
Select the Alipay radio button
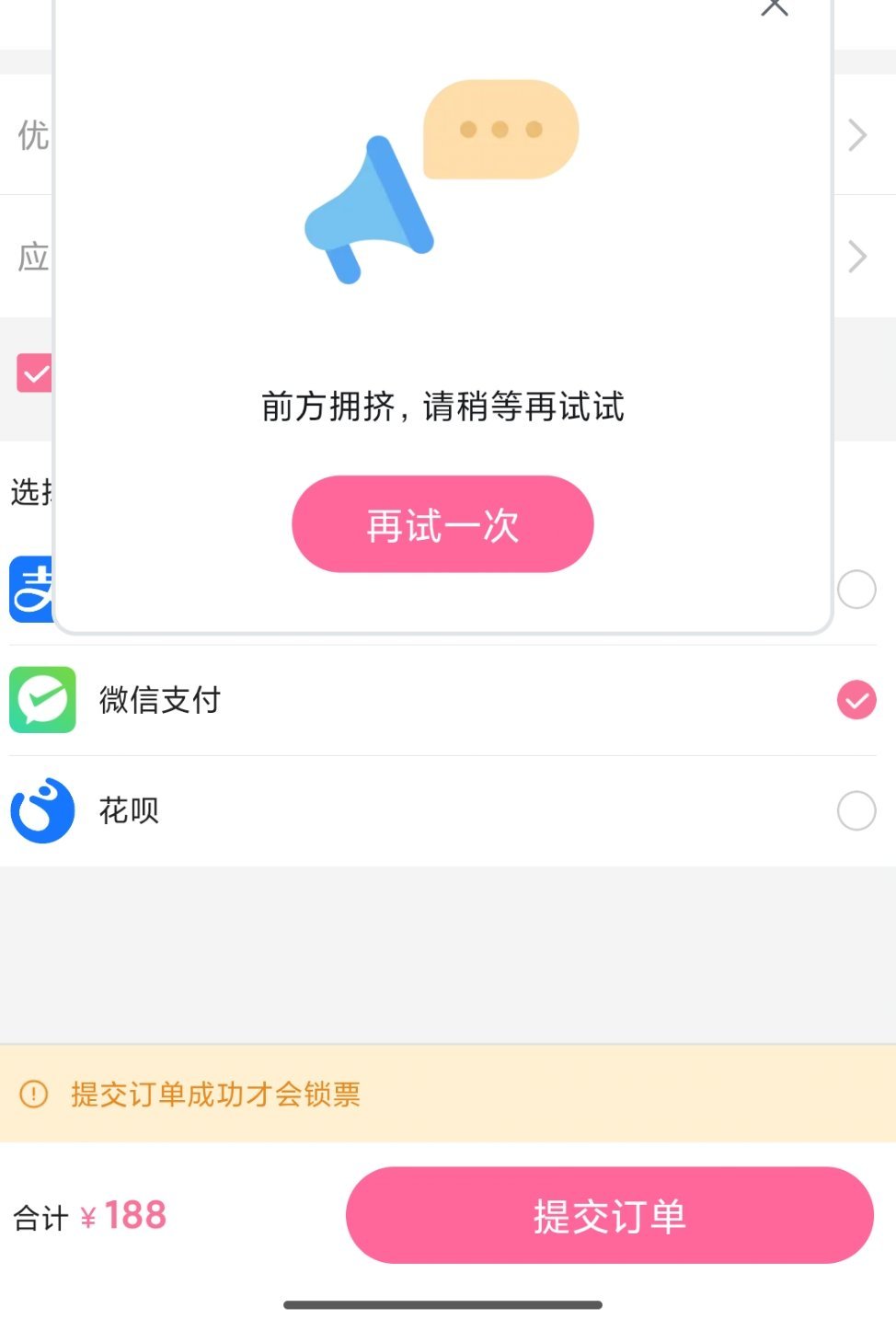point(856,590)
